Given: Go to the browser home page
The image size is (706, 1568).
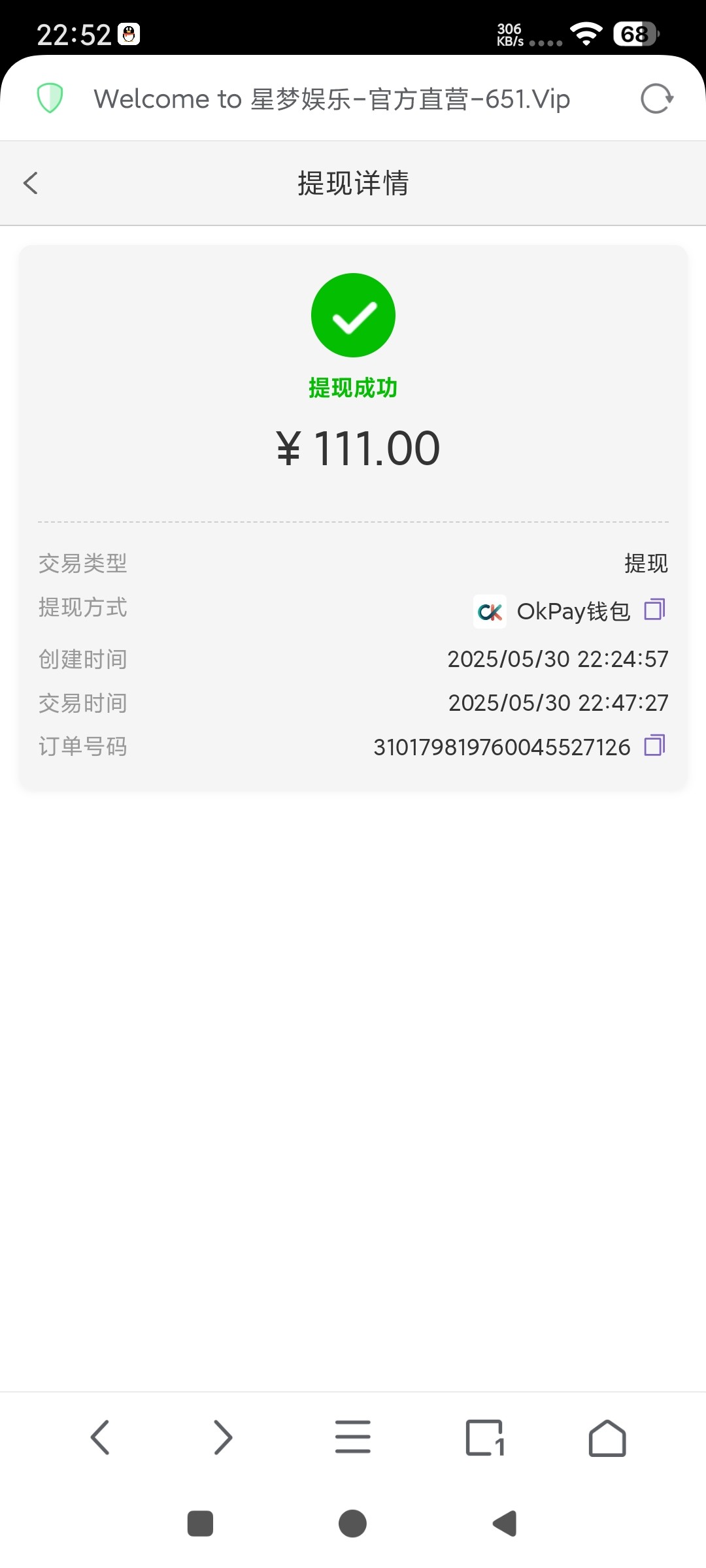Looking at the screenshot, I should tap(607, 1437).
